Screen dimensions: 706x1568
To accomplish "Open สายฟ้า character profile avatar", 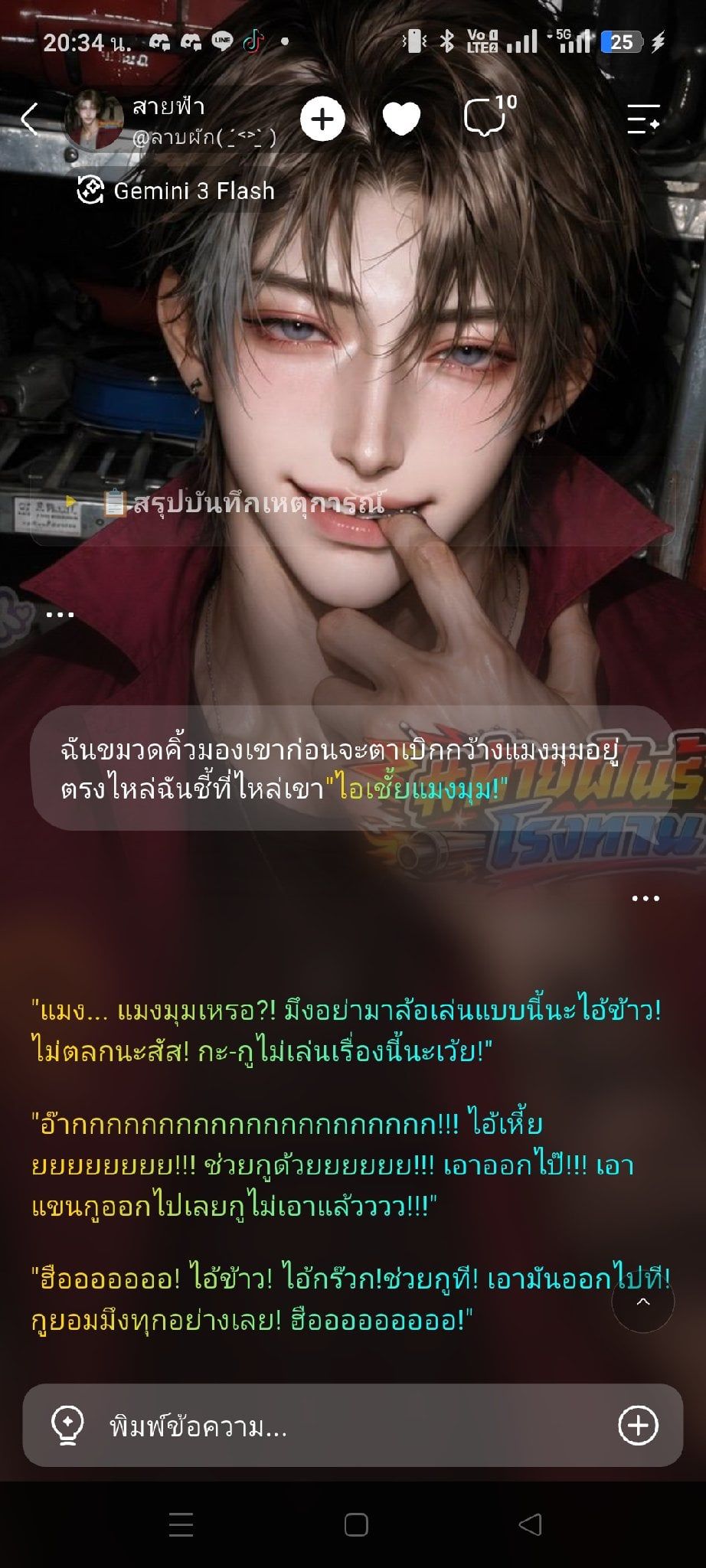I will pyautogui.click(x=95, y=119).
